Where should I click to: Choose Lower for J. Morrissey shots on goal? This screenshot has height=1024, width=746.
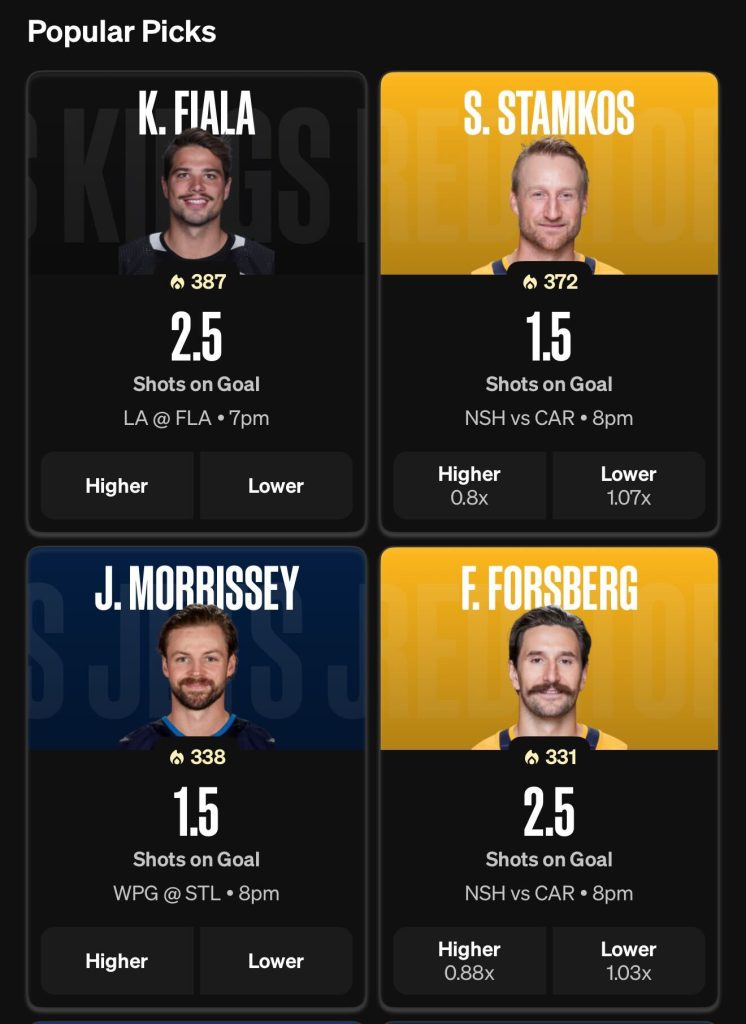[x=276, y=961]
